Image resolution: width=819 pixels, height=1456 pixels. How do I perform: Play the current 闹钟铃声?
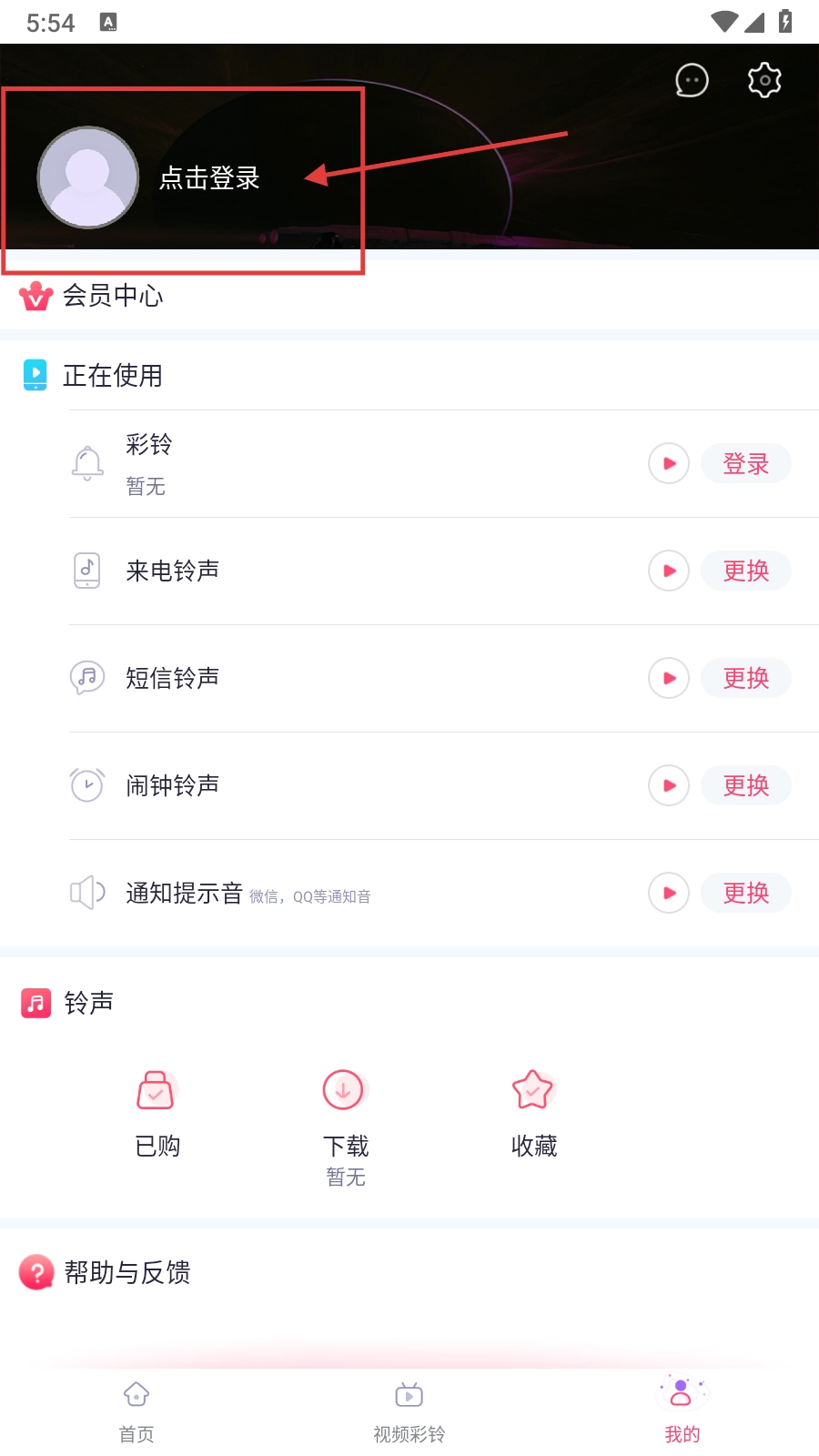click(669, 786)
